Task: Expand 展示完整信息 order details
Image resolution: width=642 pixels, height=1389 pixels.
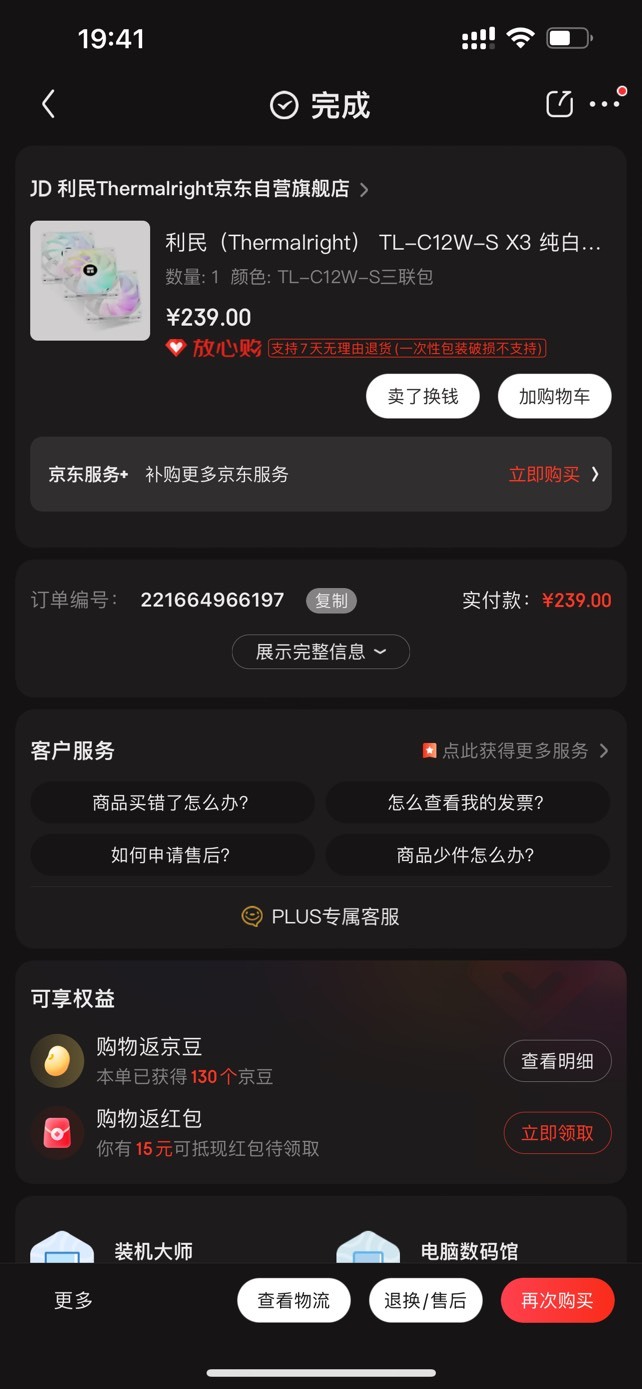Action: coord(321,652)
